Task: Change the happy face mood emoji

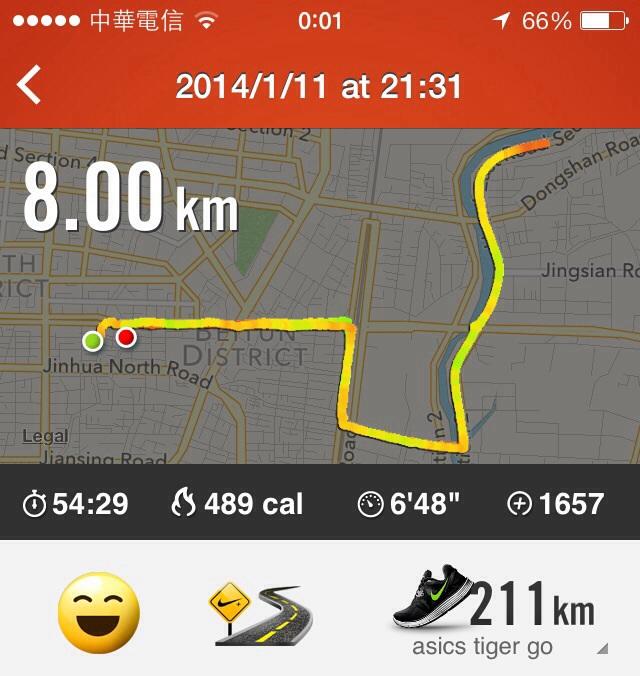Action: pyautogui.click(x=98, y=612)
